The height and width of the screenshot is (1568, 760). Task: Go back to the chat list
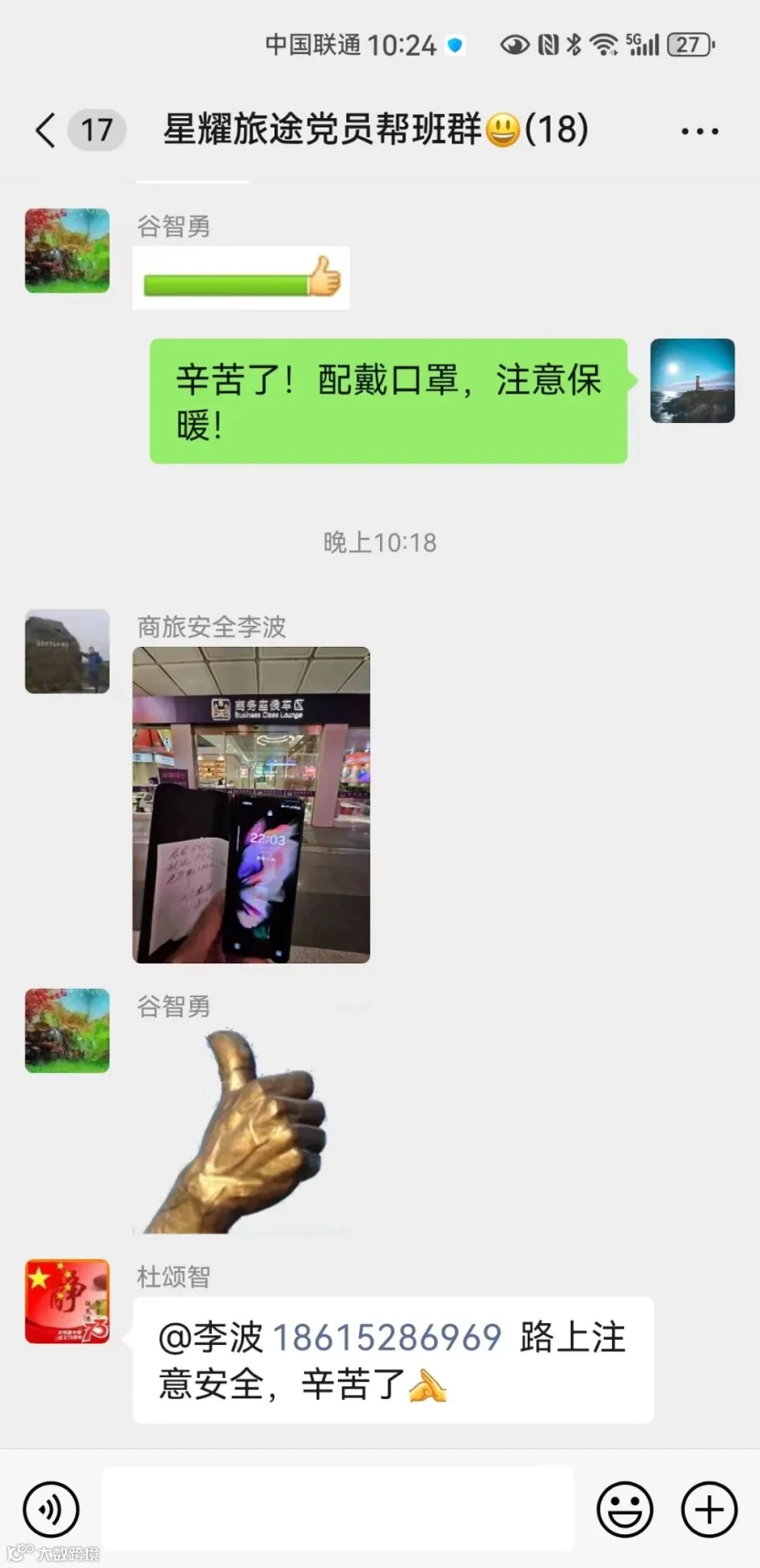46,130
